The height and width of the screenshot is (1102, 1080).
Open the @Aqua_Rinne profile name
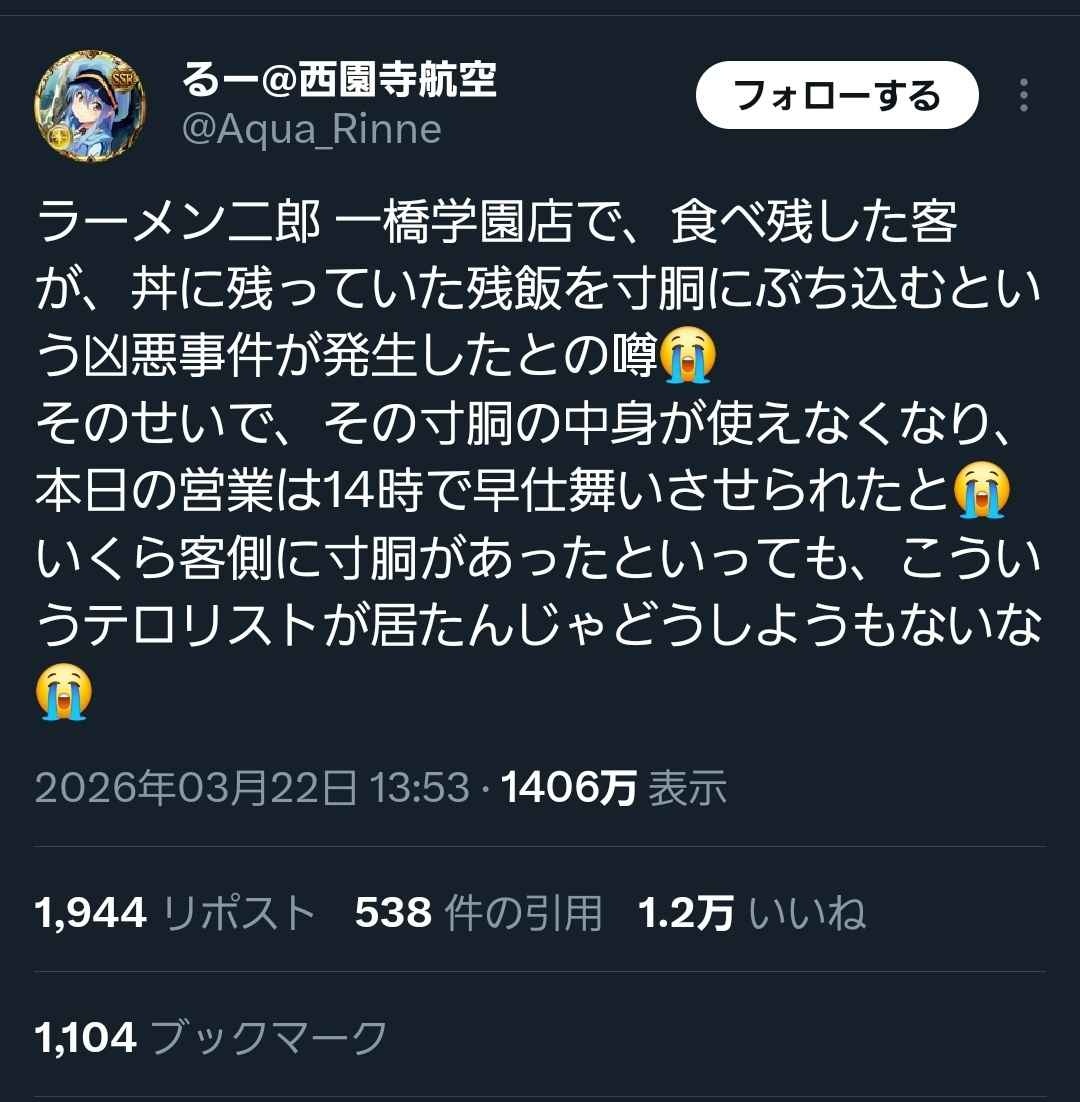point(311,130)
